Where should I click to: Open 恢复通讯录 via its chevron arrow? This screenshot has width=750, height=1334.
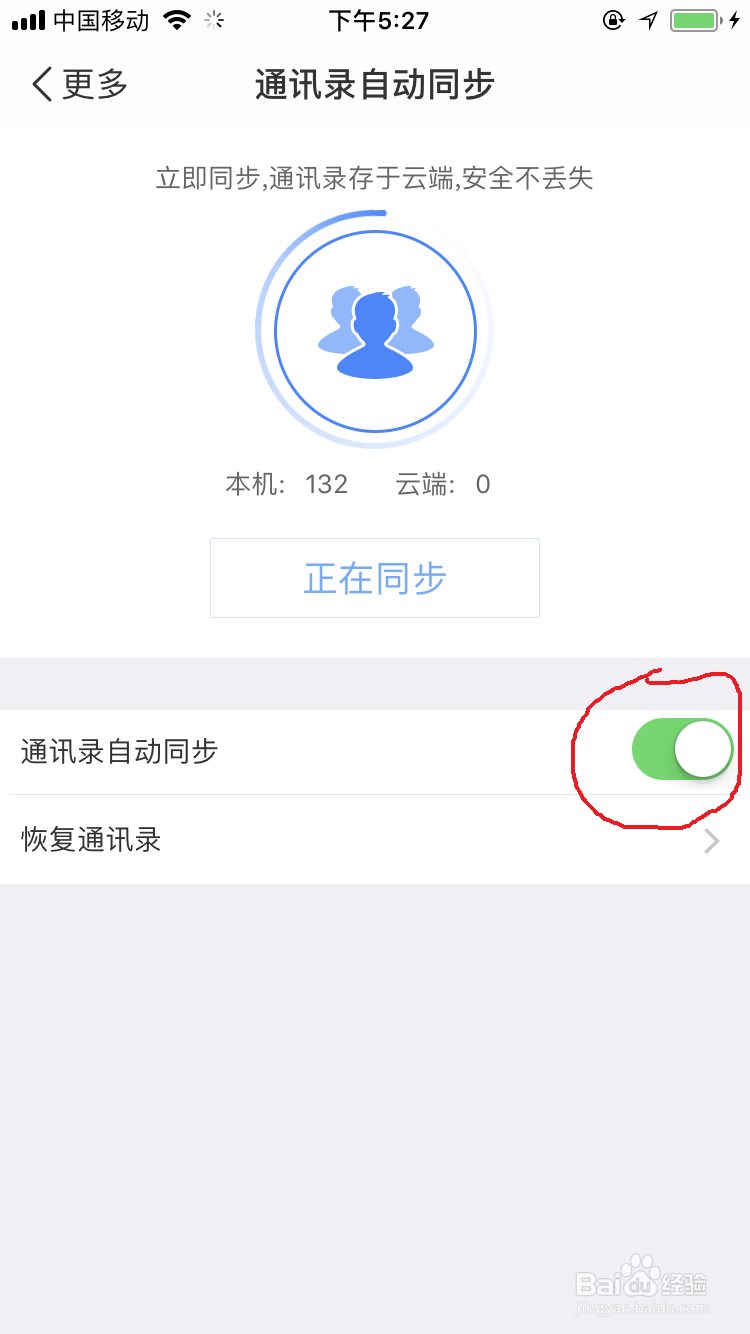point(710,840)
